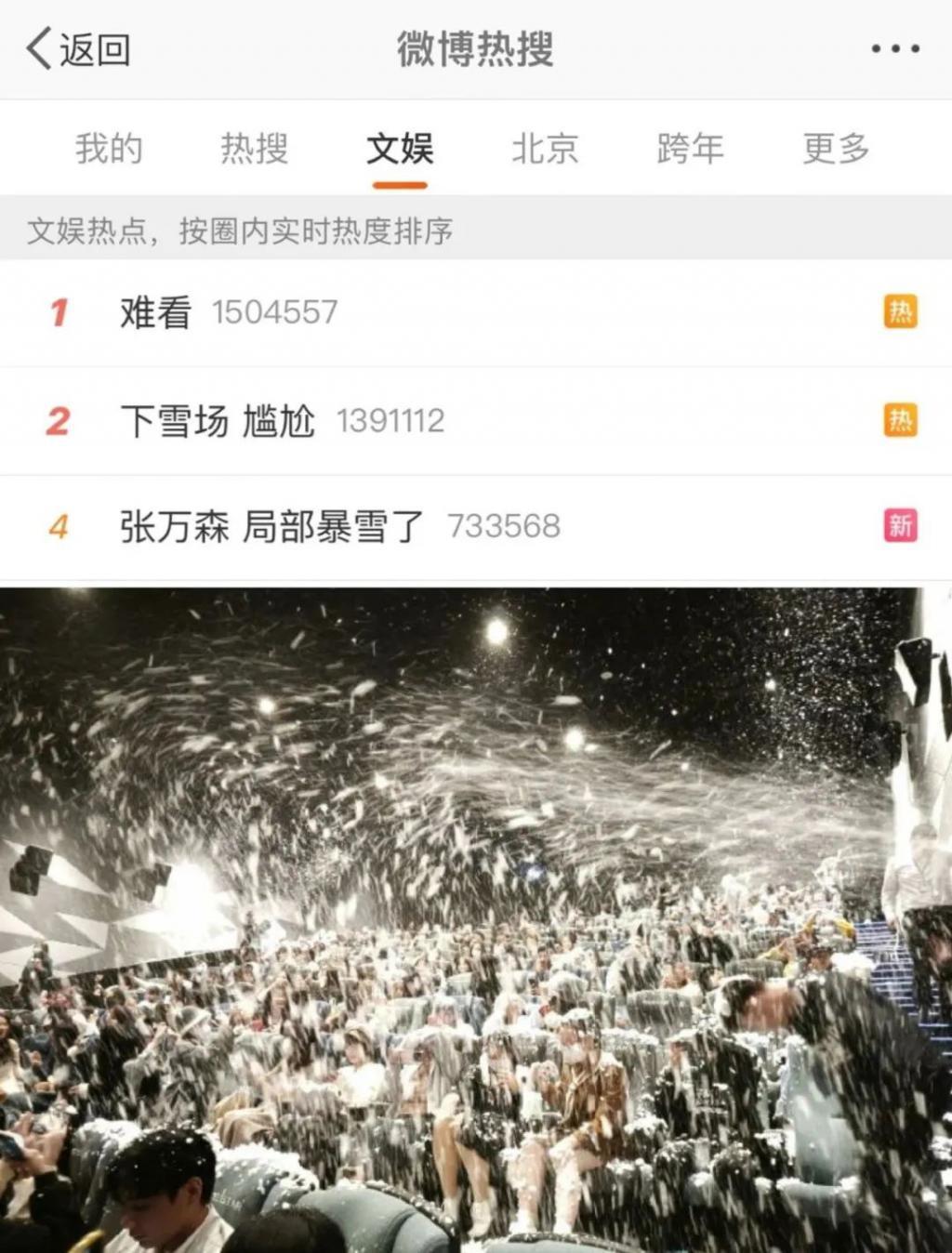Open the 下雪场 尴尬 trending topic
952x1253 pixels.
[218, 423]
